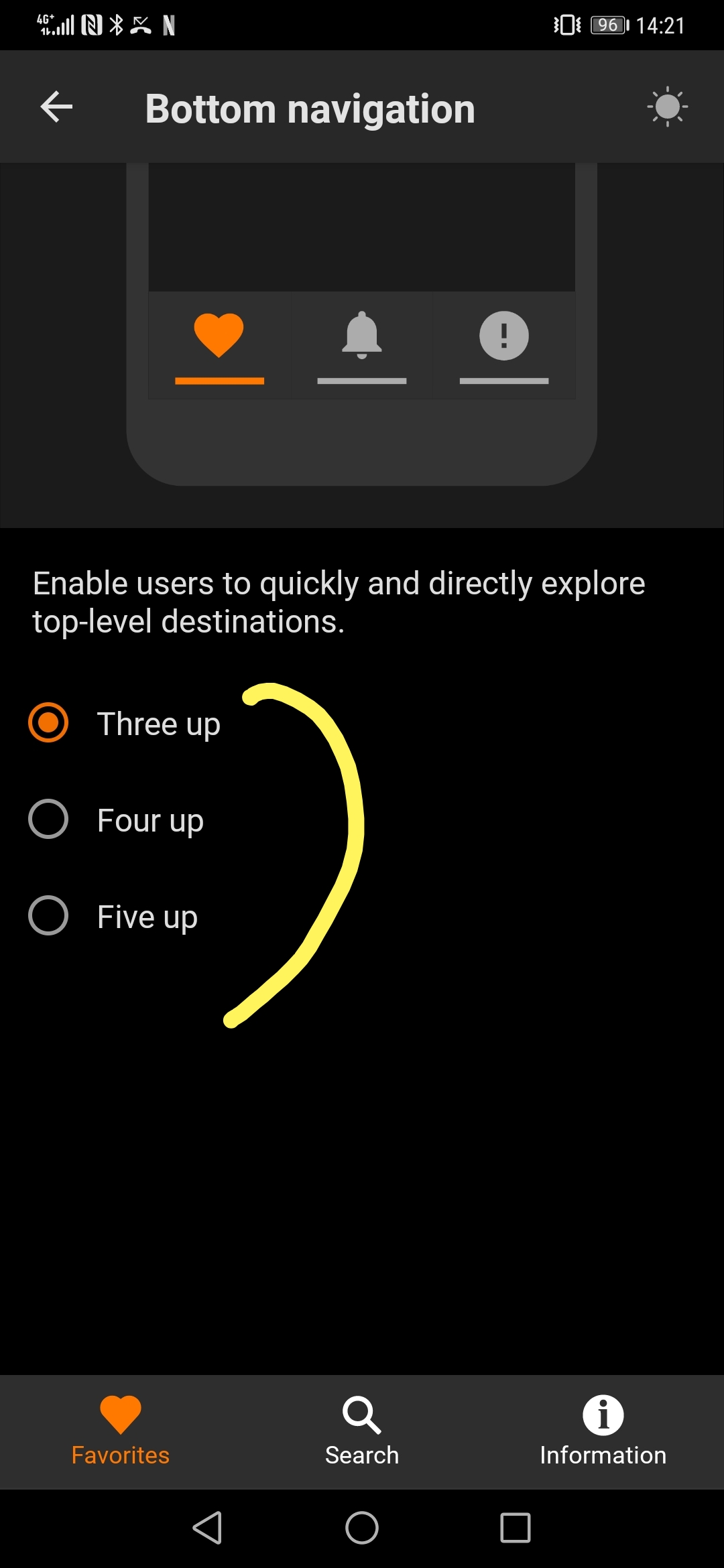Select the Three up radio button
This screenshot has height=1568, width=724.
48,723
